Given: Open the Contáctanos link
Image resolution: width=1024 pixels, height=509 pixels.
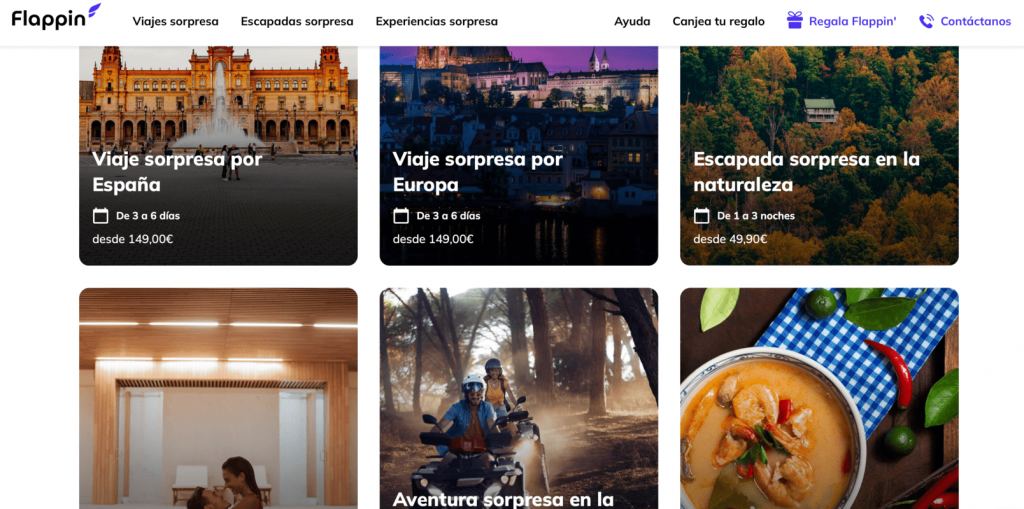Looking at the screenshot, I should point(965,21).
